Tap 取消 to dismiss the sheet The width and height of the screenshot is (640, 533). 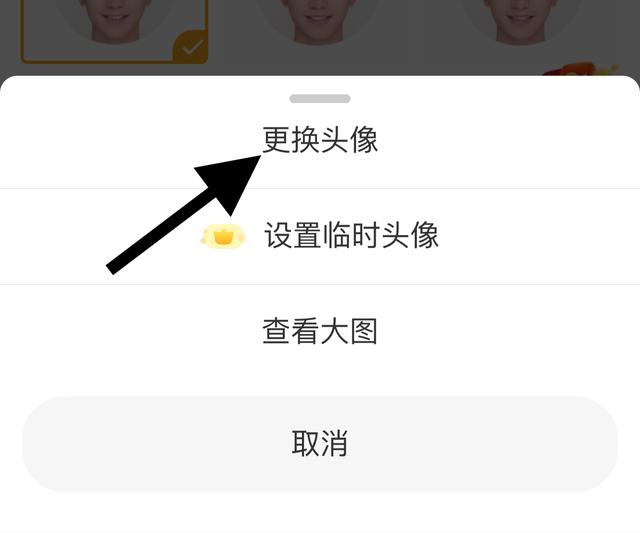[x=320, y=444]
